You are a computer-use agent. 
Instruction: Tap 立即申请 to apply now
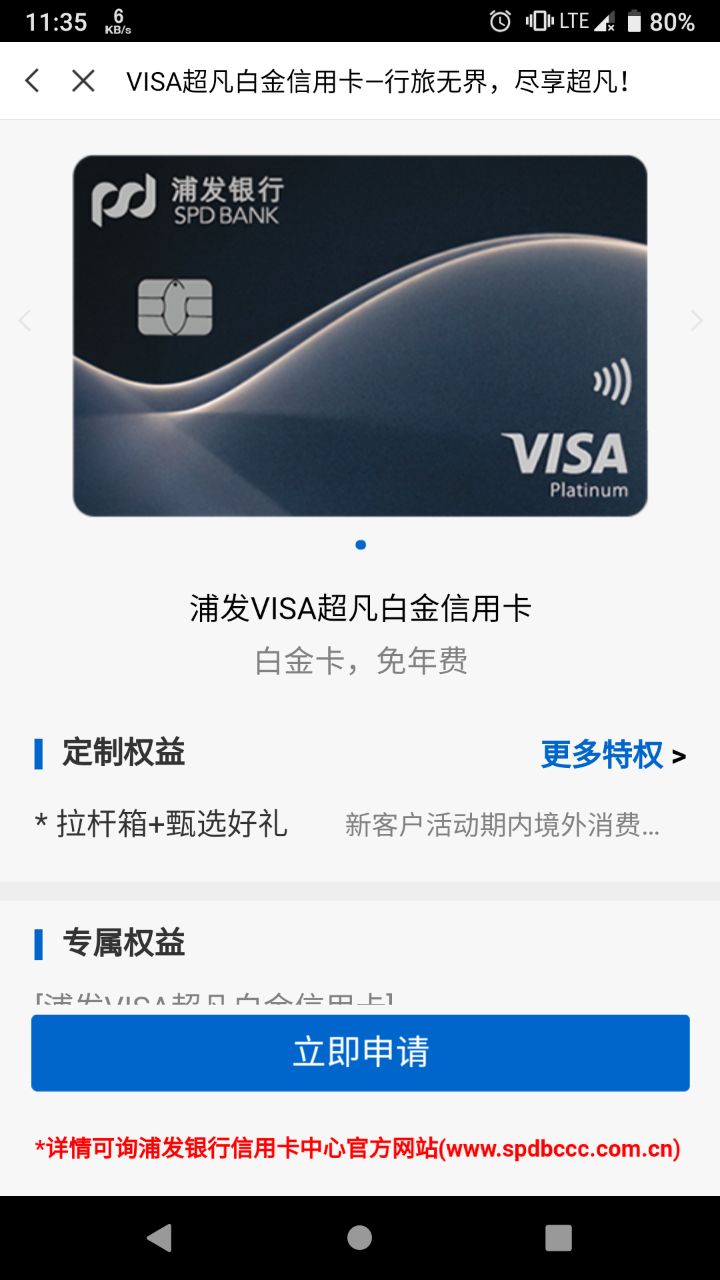[360, 1052]
